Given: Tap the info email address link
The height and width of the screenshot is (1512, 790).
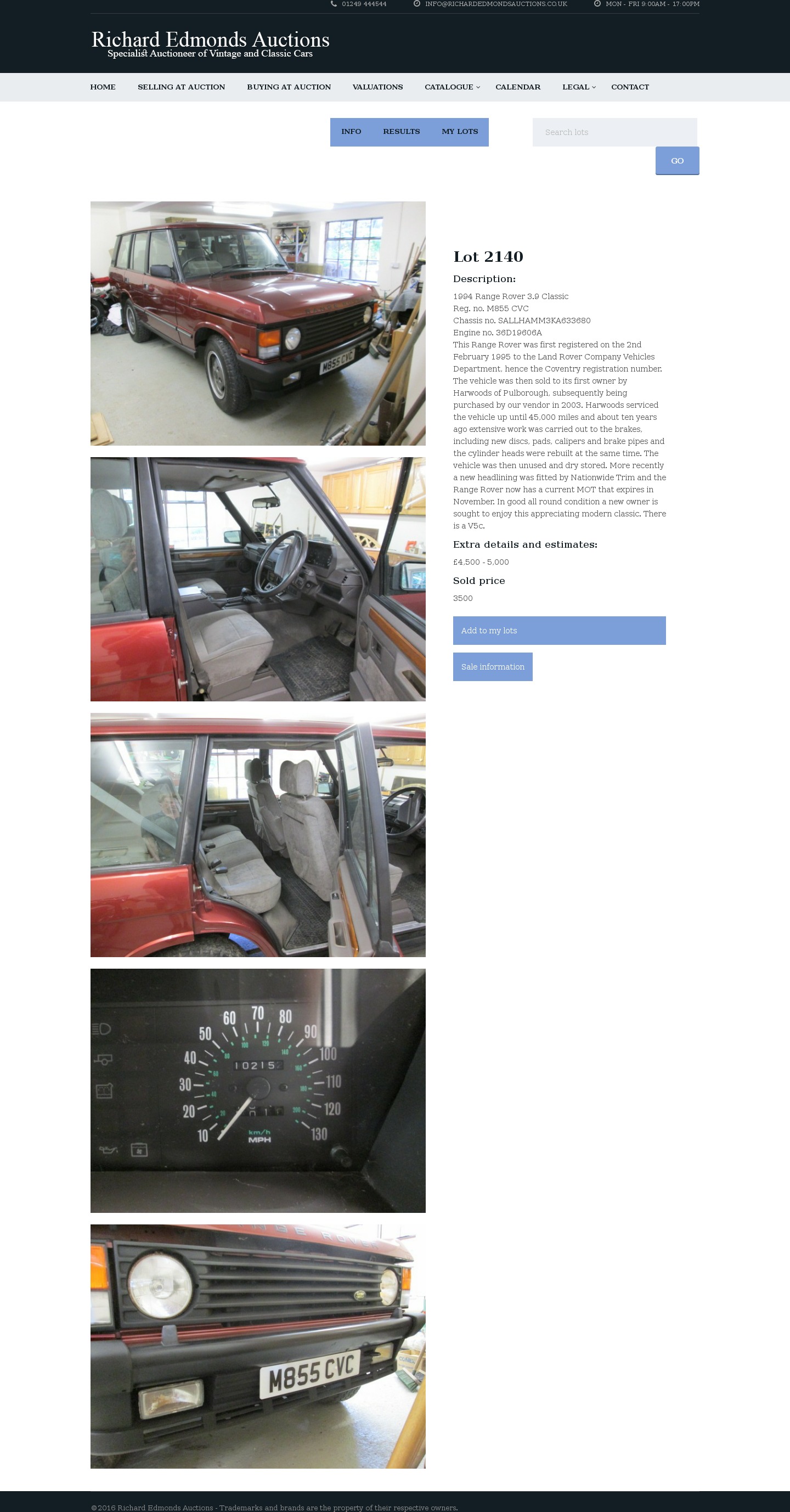Looking at the screenshot, I should (495, 4).
